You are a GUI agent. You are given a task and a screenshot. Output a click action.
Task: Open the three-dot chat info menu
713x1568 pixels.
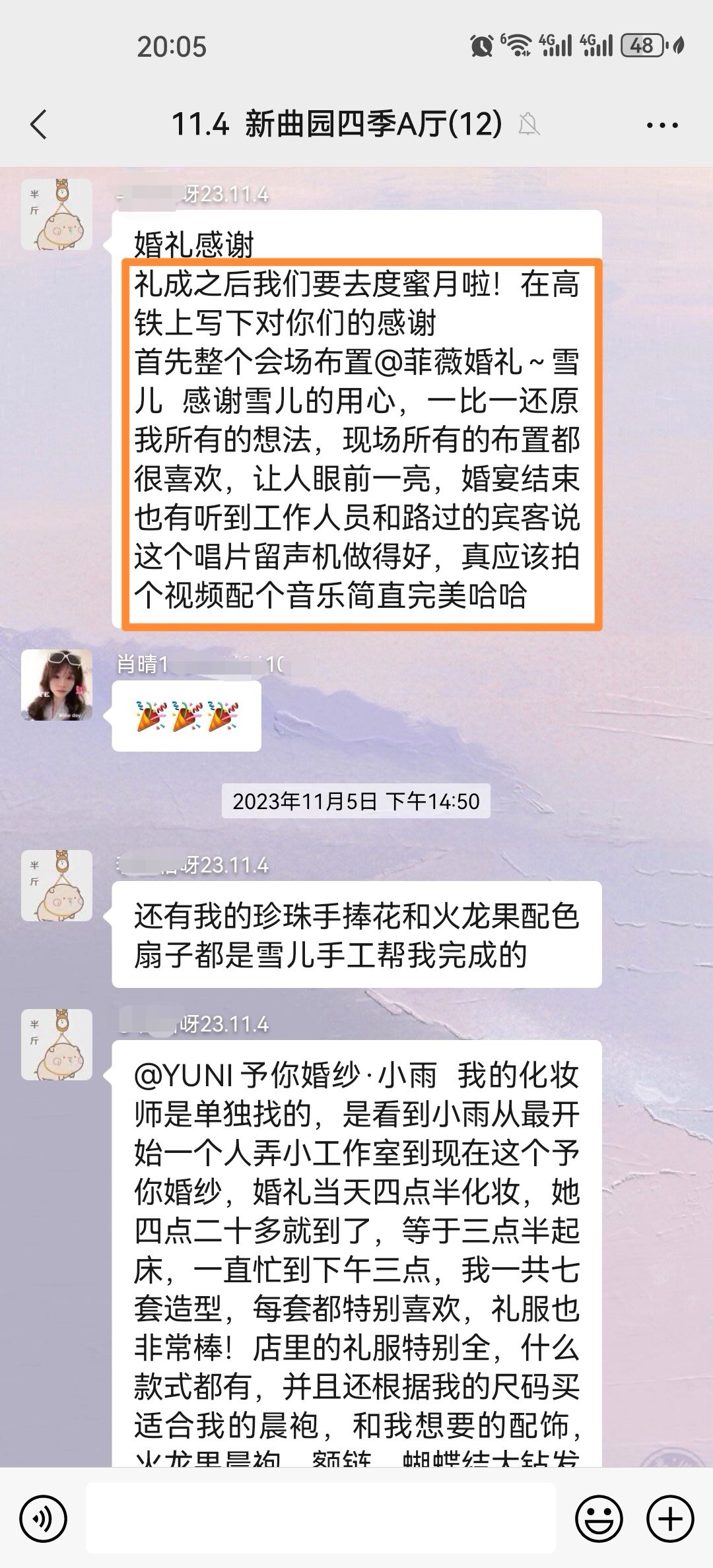pyautogui.click(x=662, y=124)
